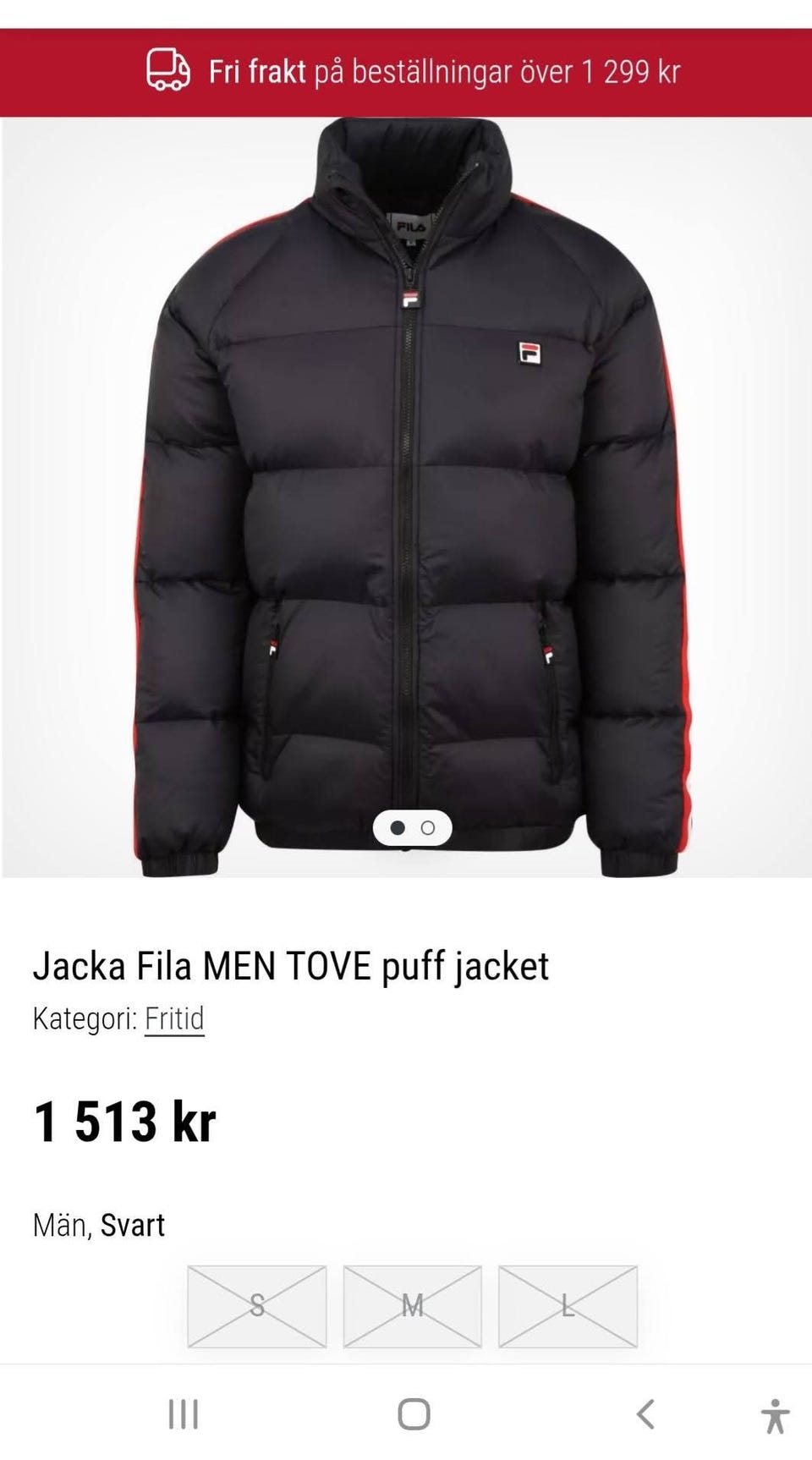The image size is (812, 1460).
Task: Go back using the system back button
Action: click(x=645, y=1413)
